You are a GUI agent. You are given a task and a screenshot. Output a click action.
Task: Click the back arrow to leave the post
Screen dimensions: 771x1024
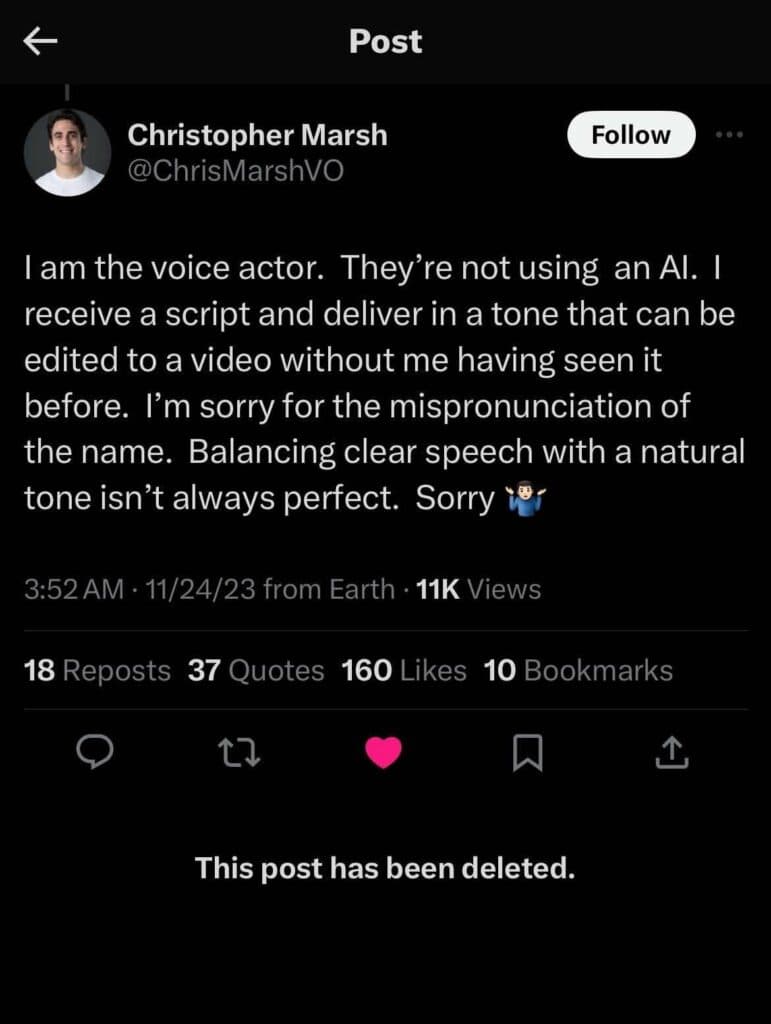pyautogui.click(x=38, y=40)
